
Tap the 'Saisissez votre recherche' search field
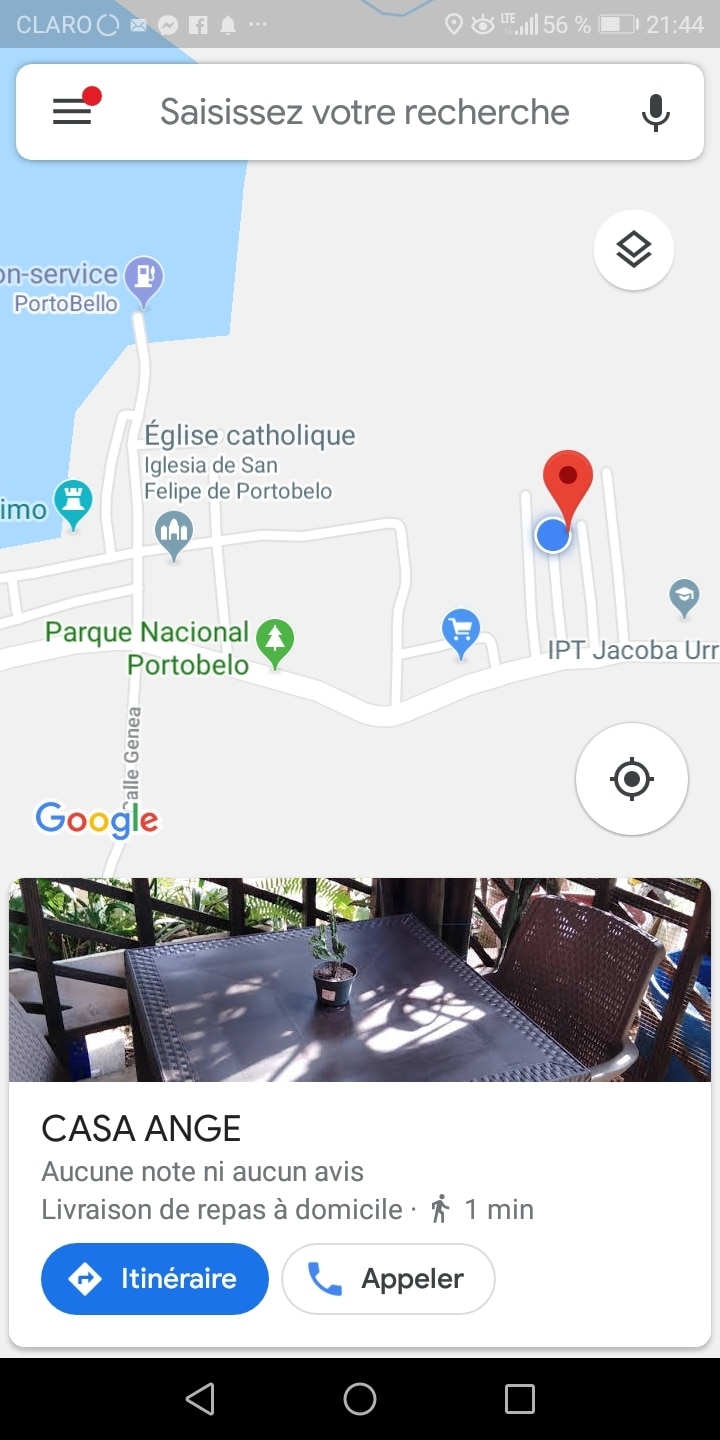coord(365,112)
